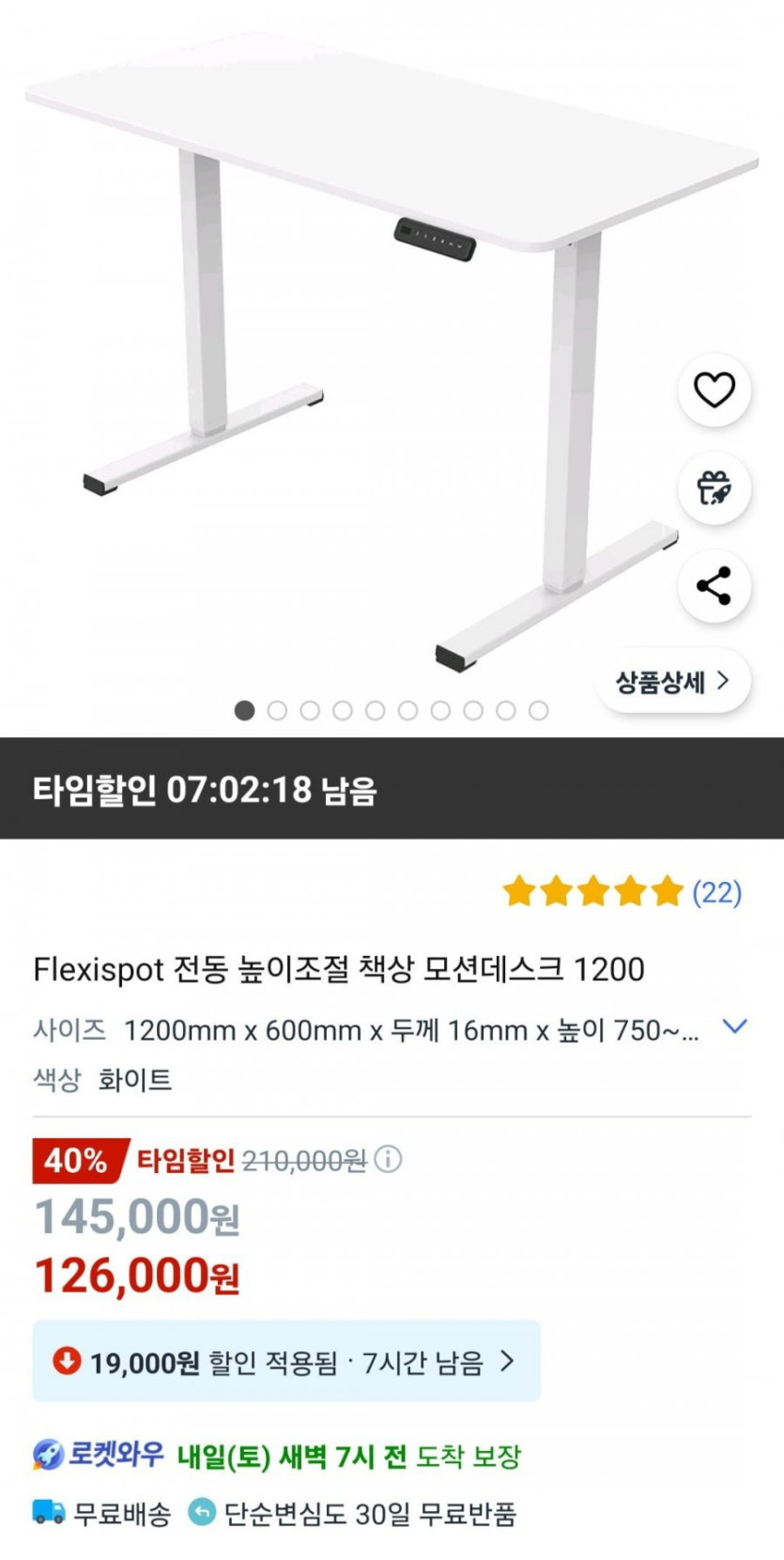Screen dimensions: 784x1560
Task: Open the 19,000원 discount applied banner
Action: click(286, 1361)
